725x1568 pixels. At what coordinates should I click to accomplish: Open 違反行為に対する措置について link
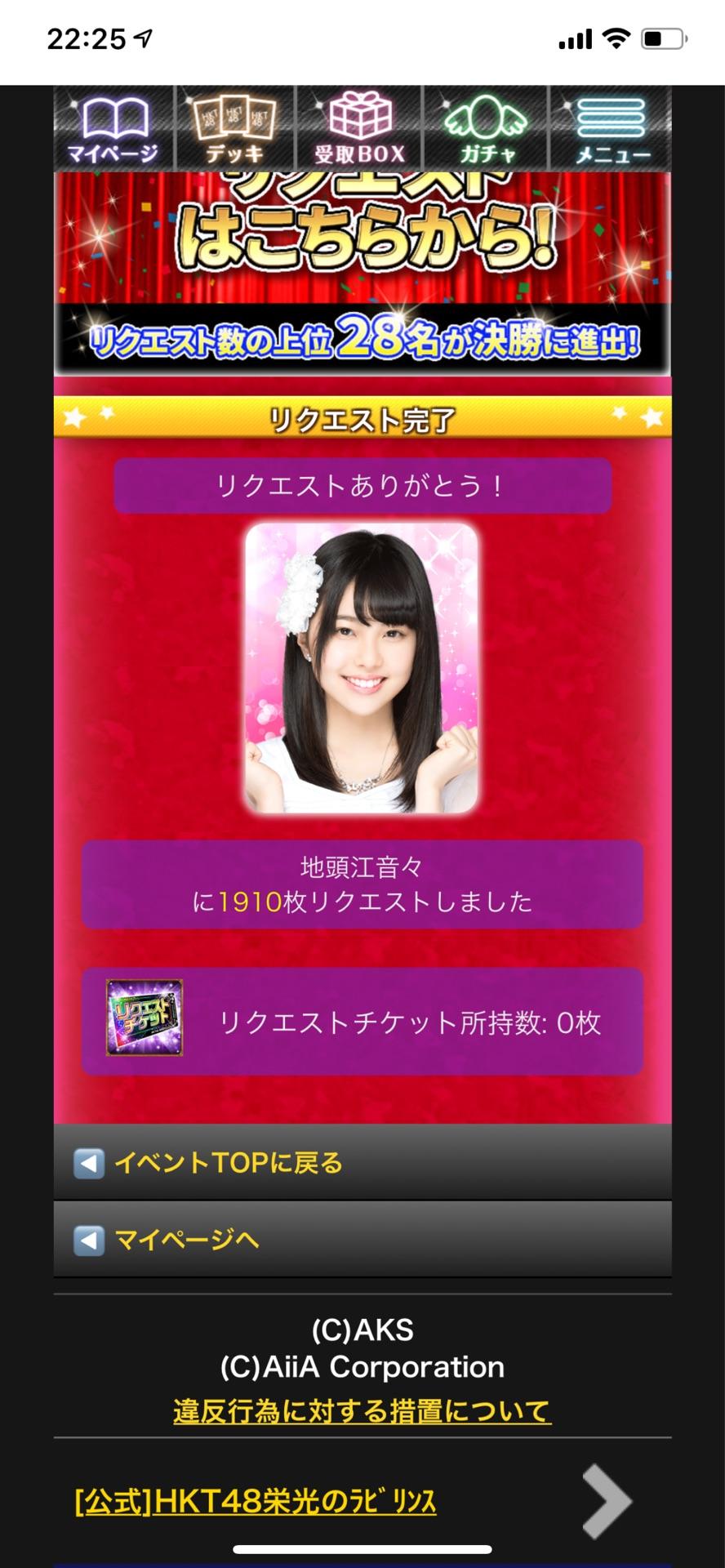pos(362,1410)
